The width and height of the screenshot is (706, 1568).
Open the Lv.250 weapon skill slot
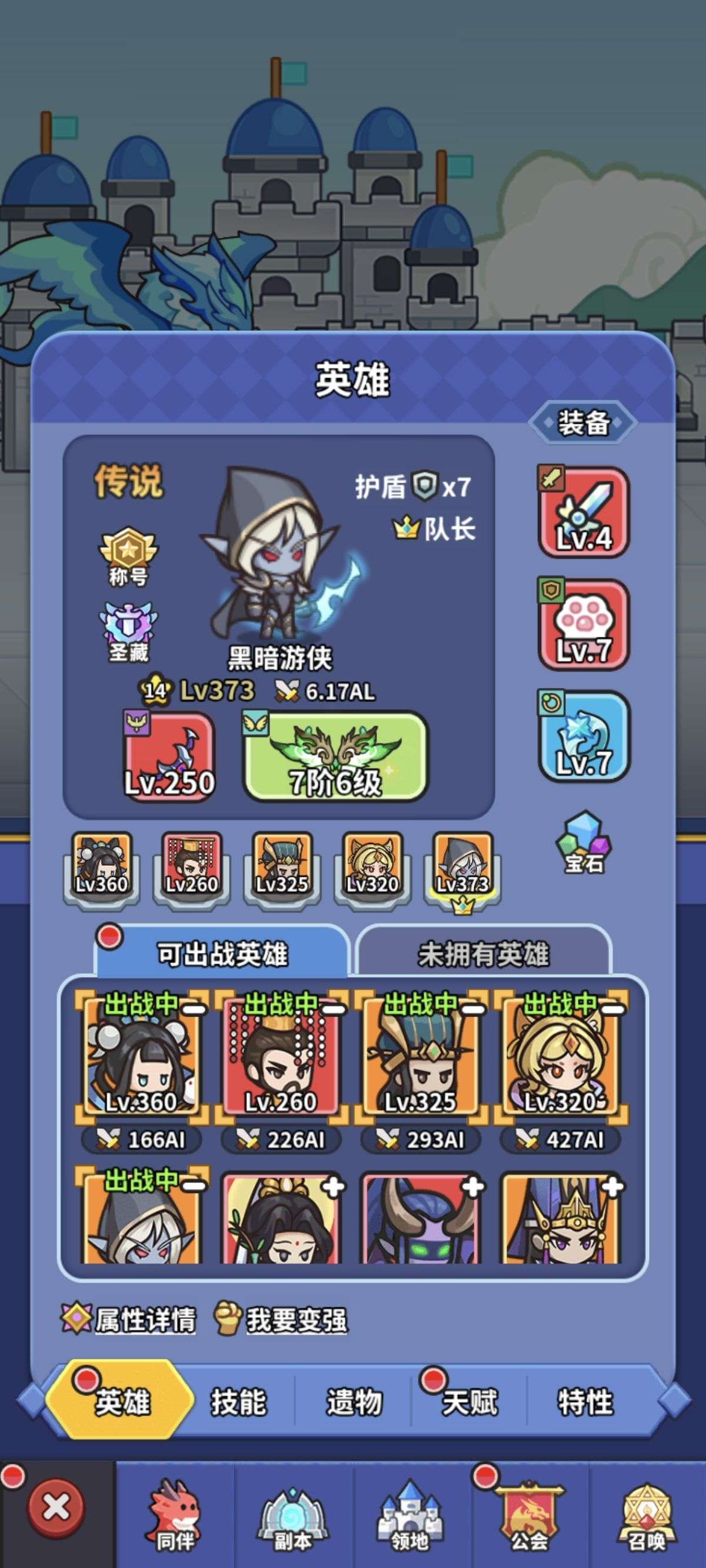pyautogui.click(x=169, y=756)
